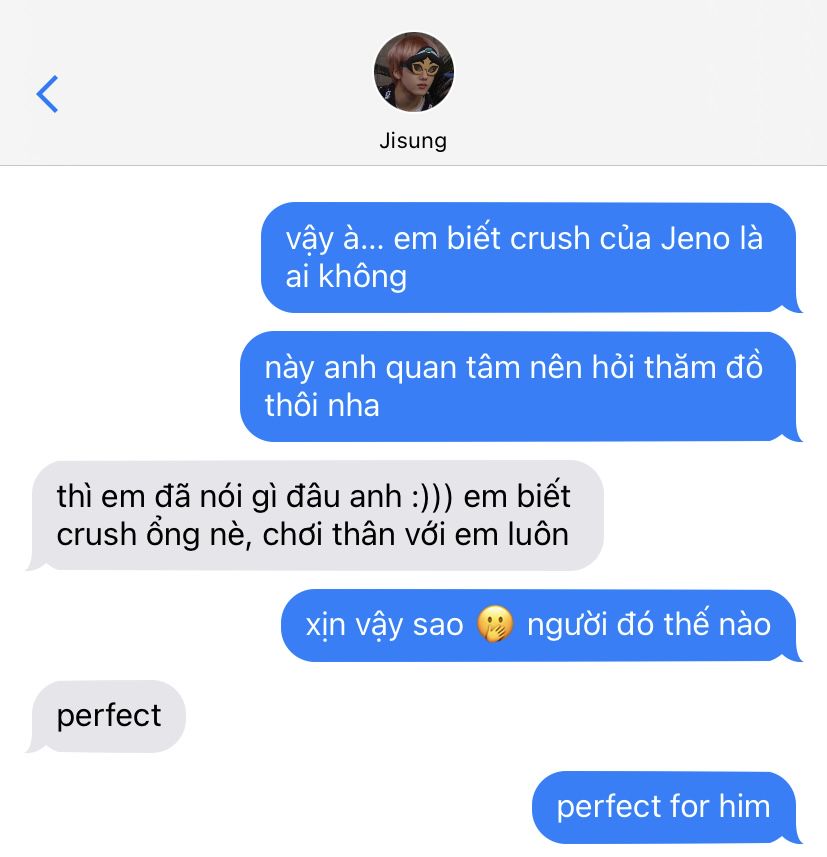The height and width of the screenshot is (857, 827).
Task: Go back to the conversations list
Action: [x=47, y=94]
